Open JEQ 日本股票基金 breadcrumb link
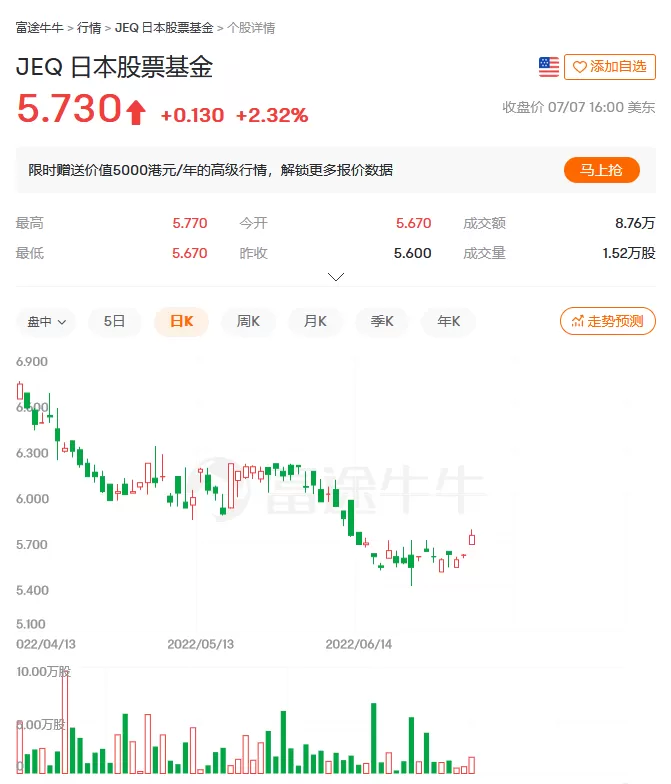Screen dimensions: 671x784 (164, 28)
